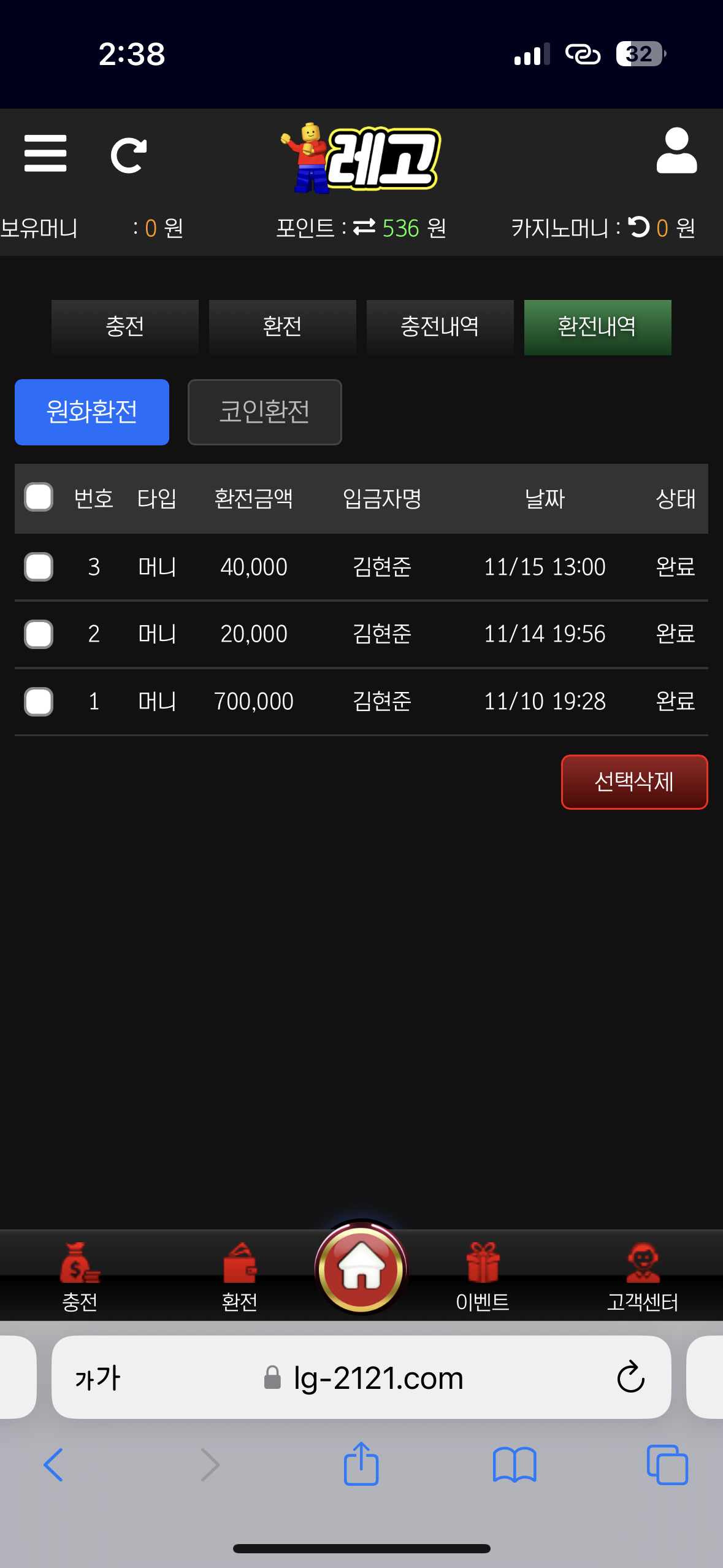723x1568 pixels.
Task: Show 원화환전 history
Action: (x=92, y=412)
